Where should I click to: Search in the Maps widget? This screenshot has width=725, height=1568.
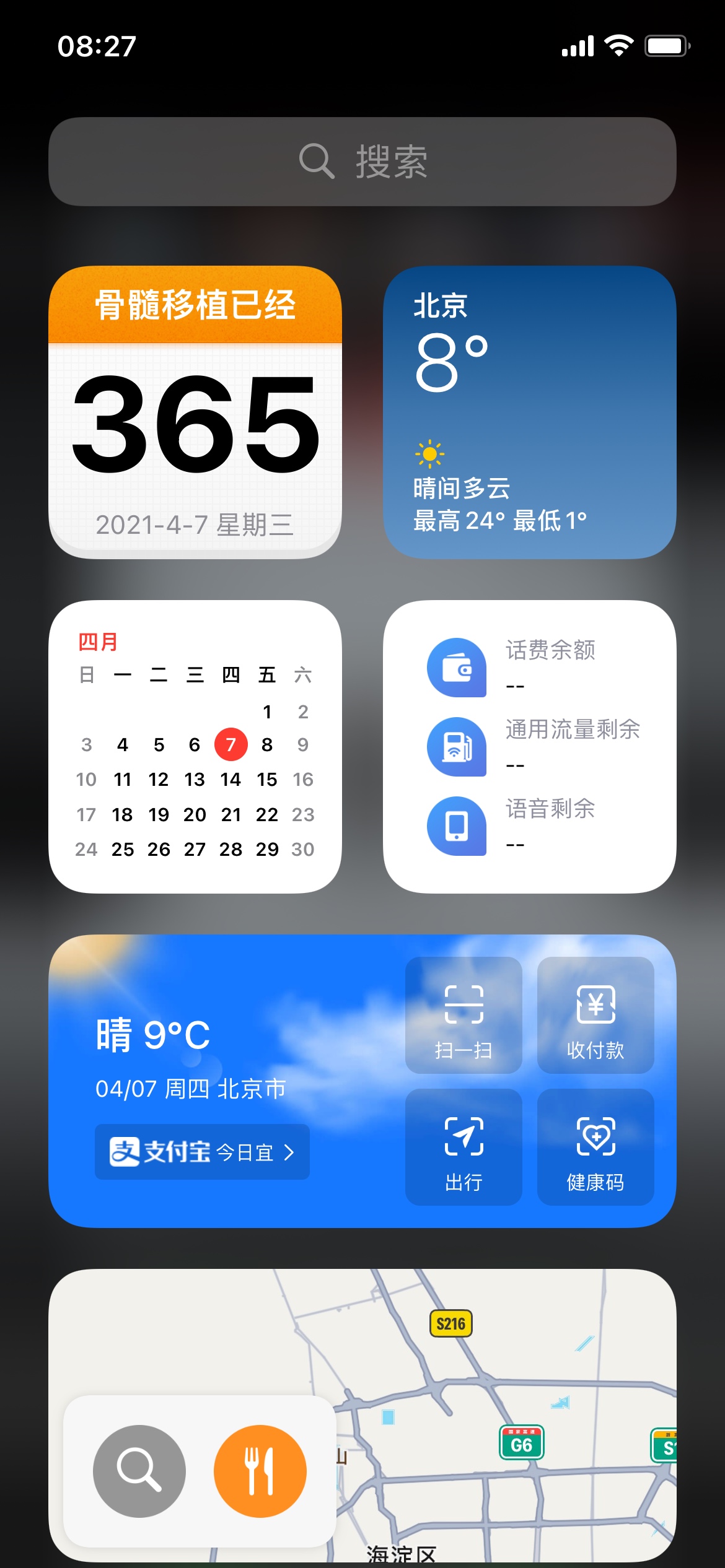point(139,1471)
